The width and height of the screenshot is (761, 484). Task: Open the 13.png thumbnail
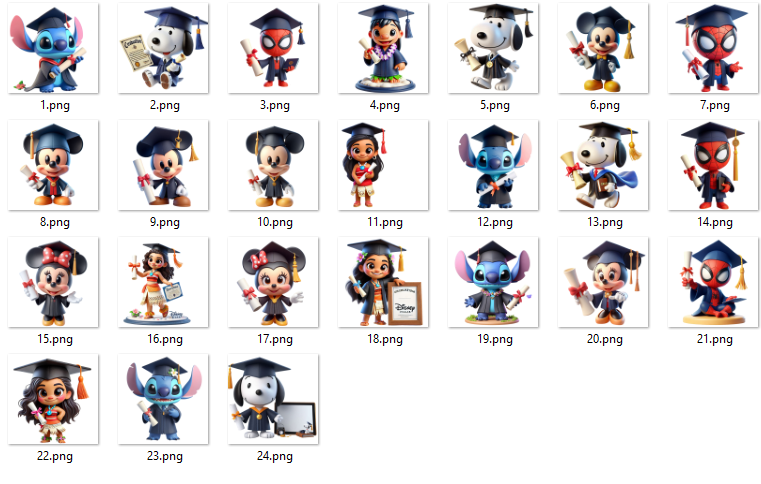603,165
